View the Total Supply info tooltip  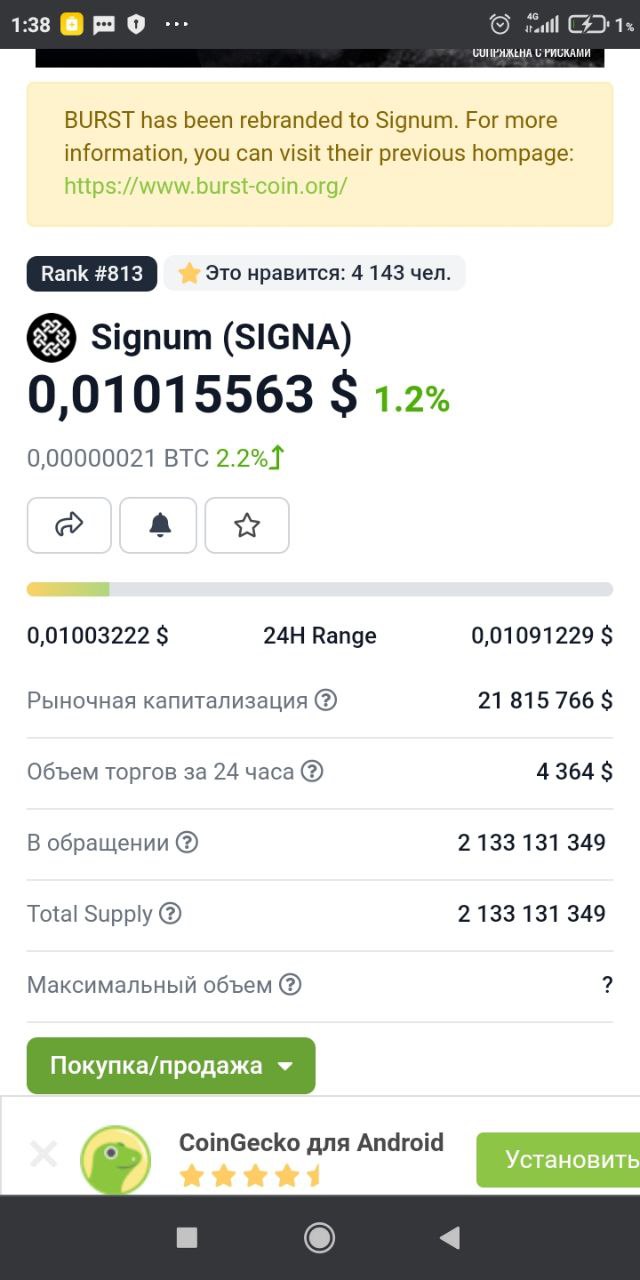[170, 913]
